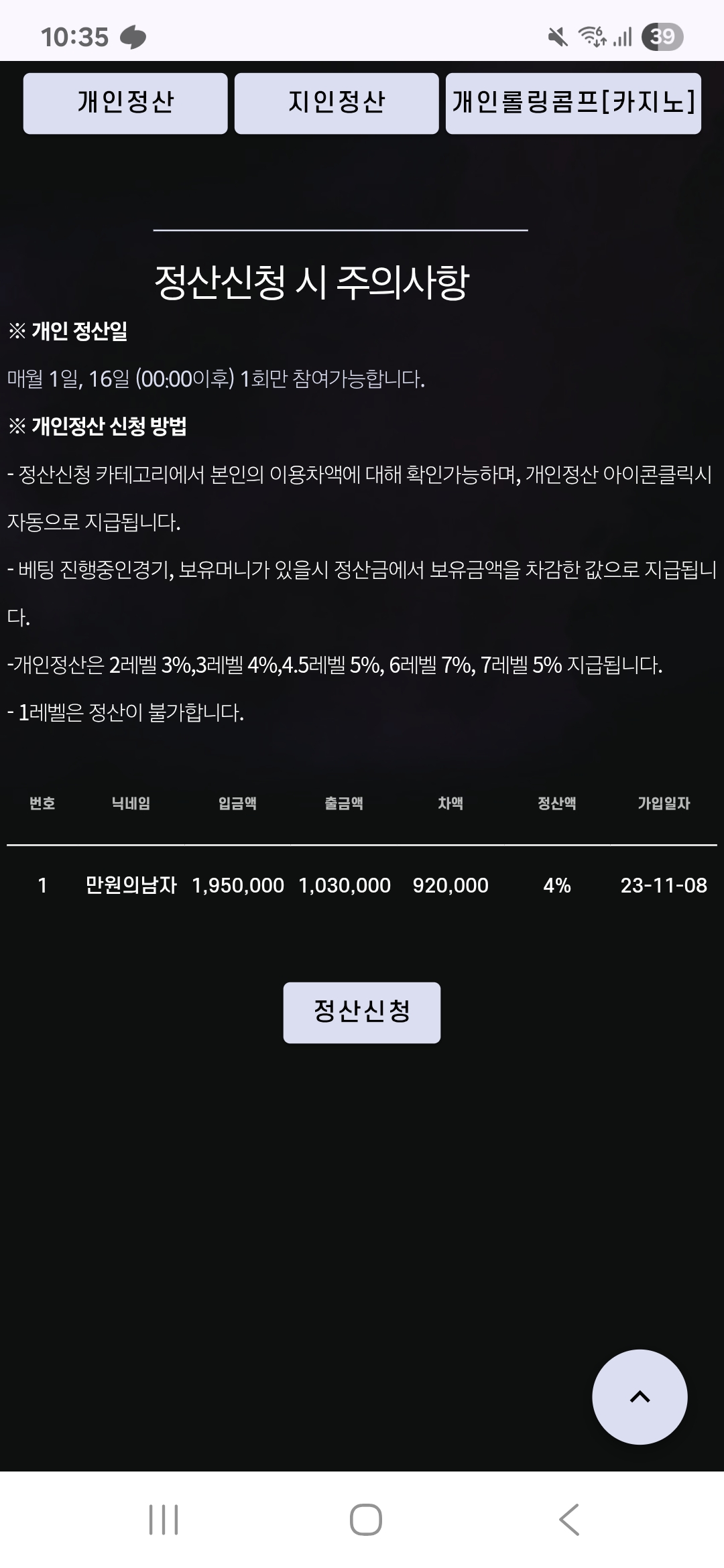
Task: Open recent apps from the navigation bar
Action: (164, 1519)
